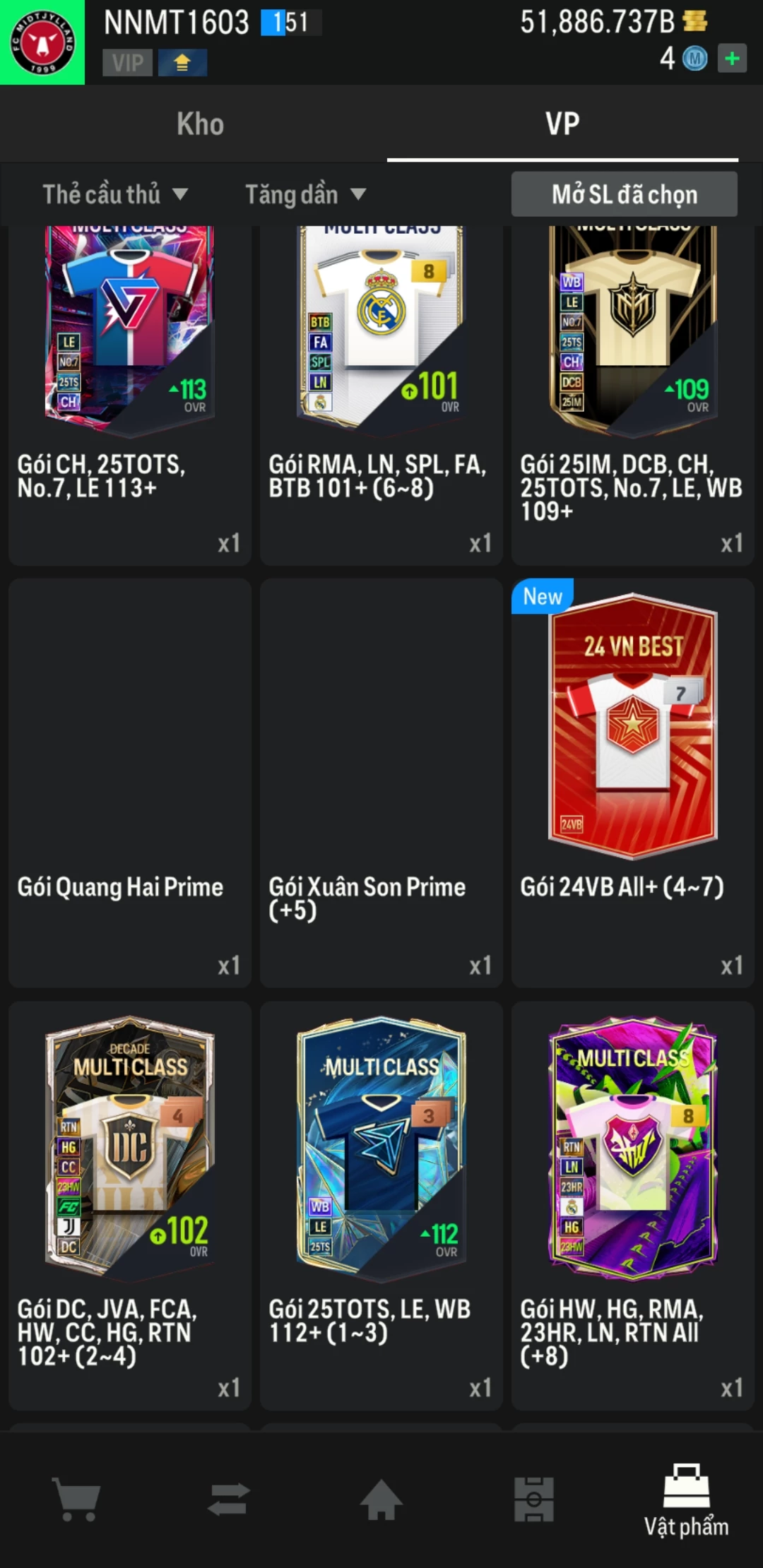The image size is (763, 1568).
Task: Add more MC with the green plus
Action: tap(732, 59)
